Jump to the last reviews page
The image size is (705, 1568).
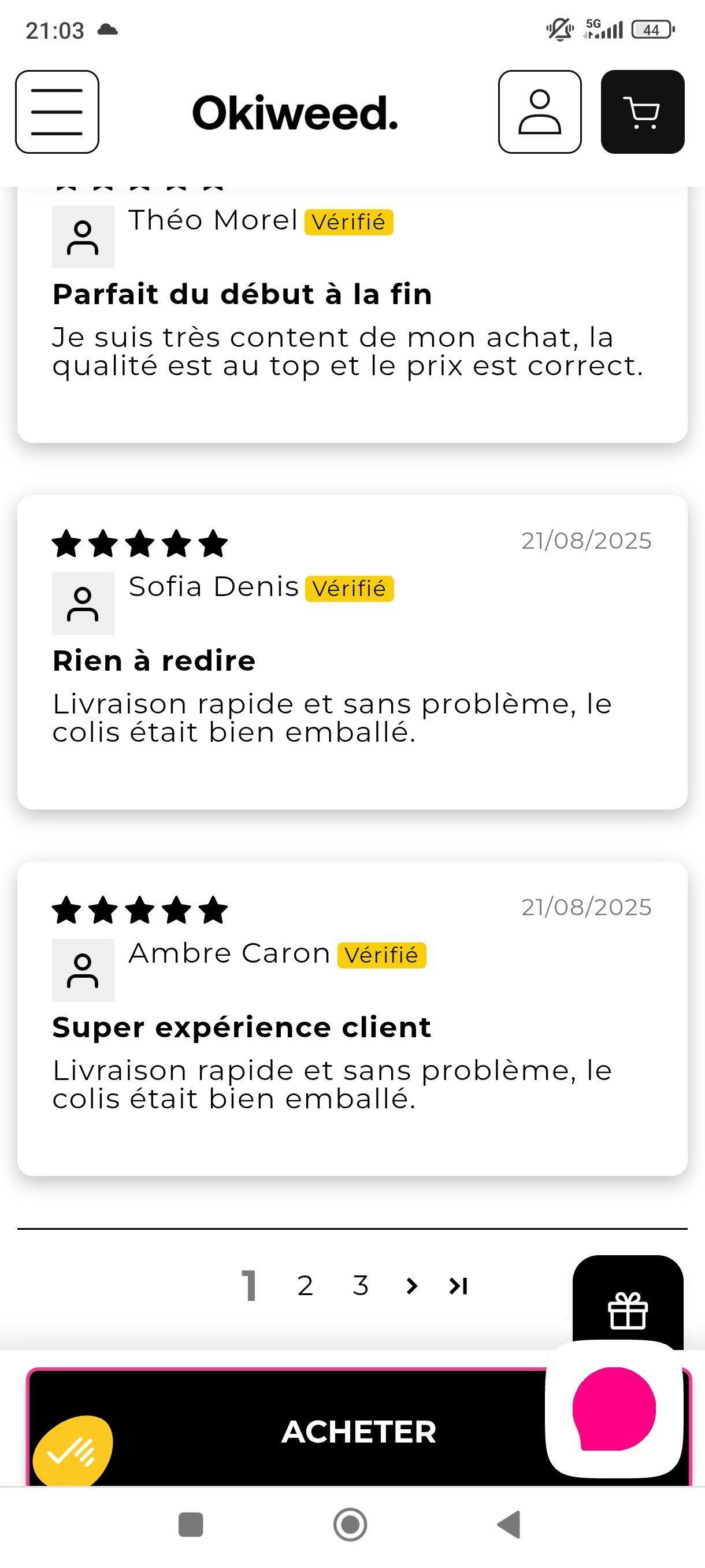pos(458,1286)
